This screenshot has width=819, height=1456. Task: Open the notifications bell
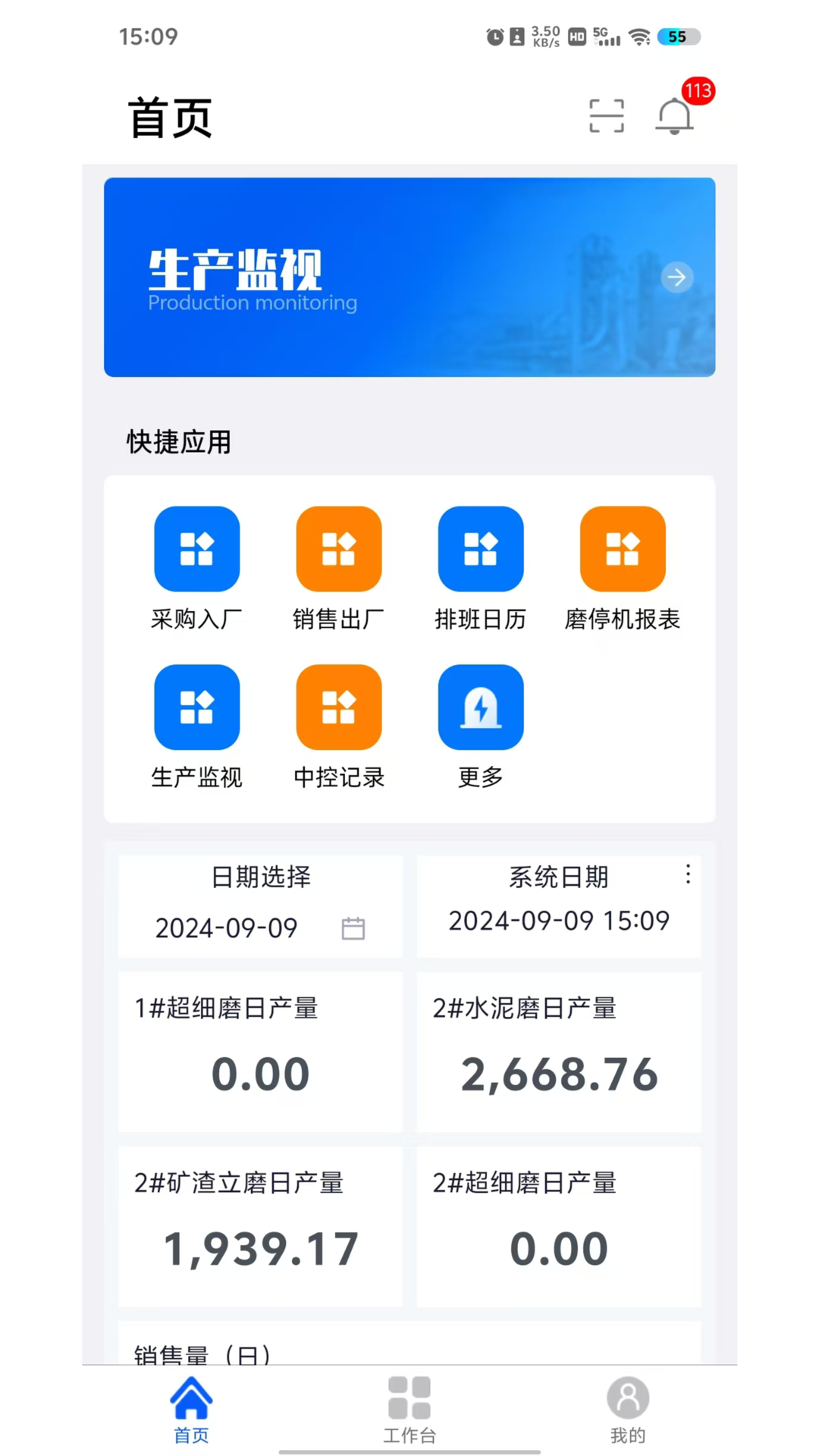(x=674, y=116)
